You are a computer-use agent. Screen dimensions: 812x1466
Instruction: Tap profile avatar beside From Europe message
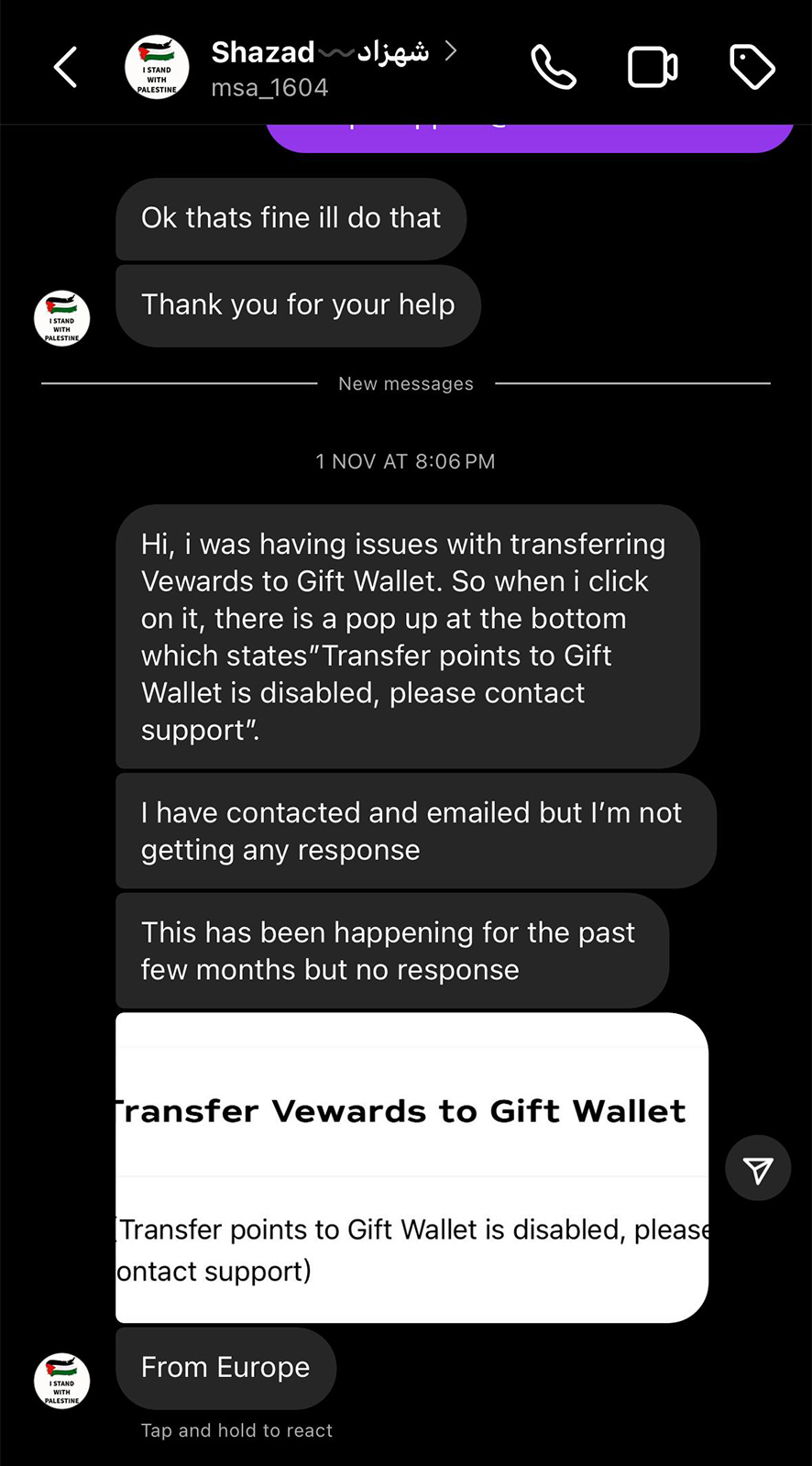point(61,1381)
